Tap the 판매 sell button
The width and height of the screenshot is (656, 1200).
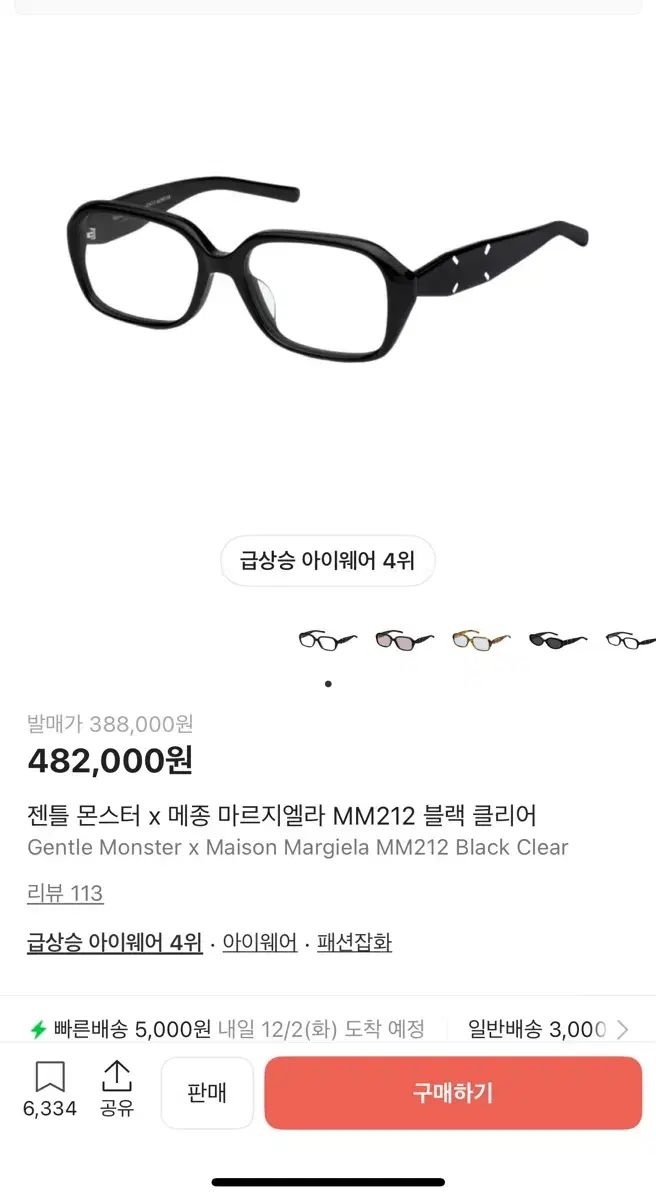pos(207,1093)
